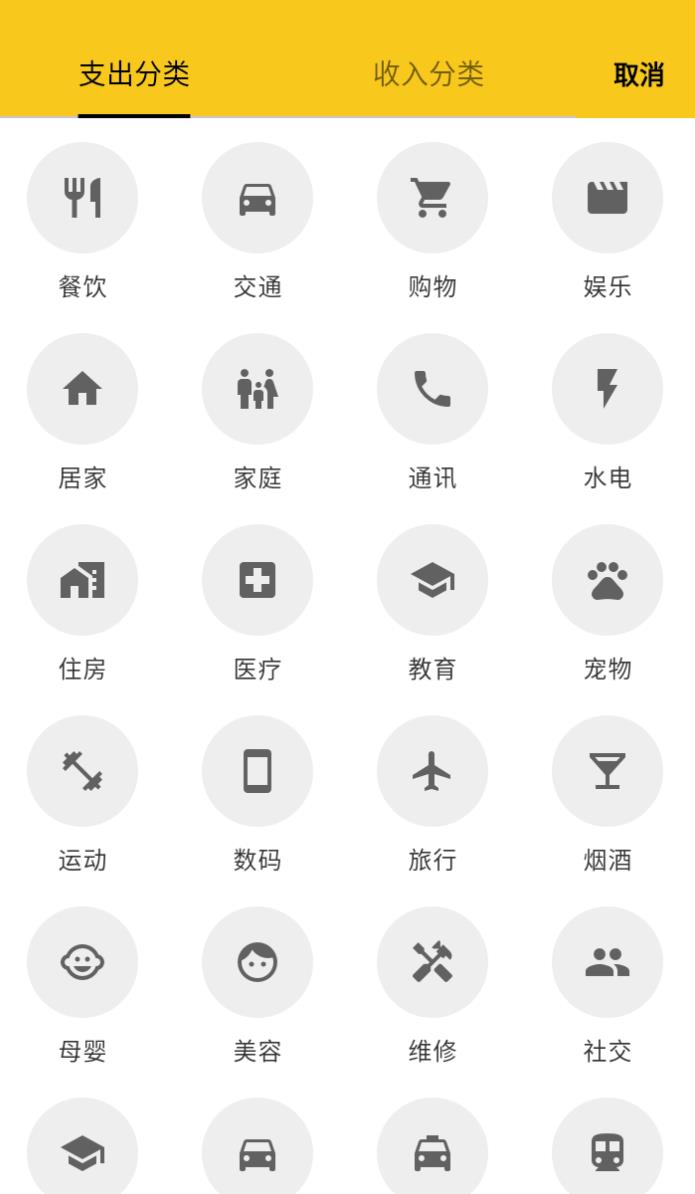Choose the 运动 dumbbell category
Screen dimensions: 695x1194
(x=82, y=771)
